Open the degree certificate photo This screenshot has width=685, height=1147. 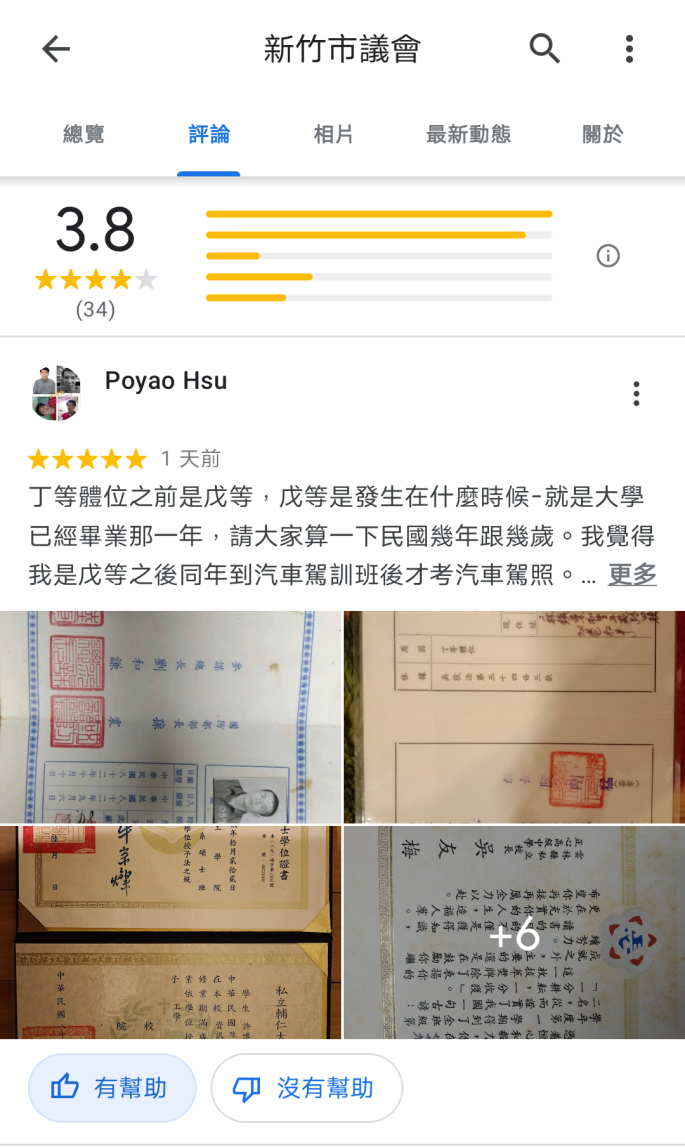[170, 932]
